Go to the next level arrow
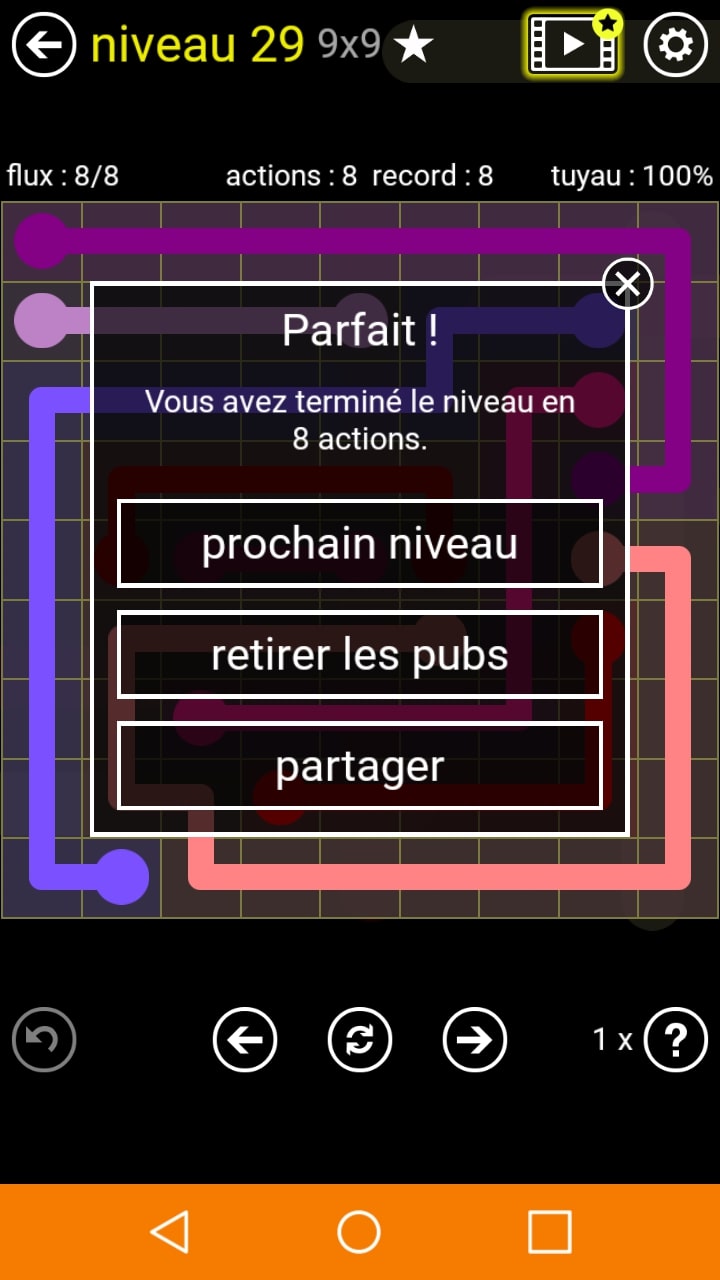 [x=475, y=1040]
